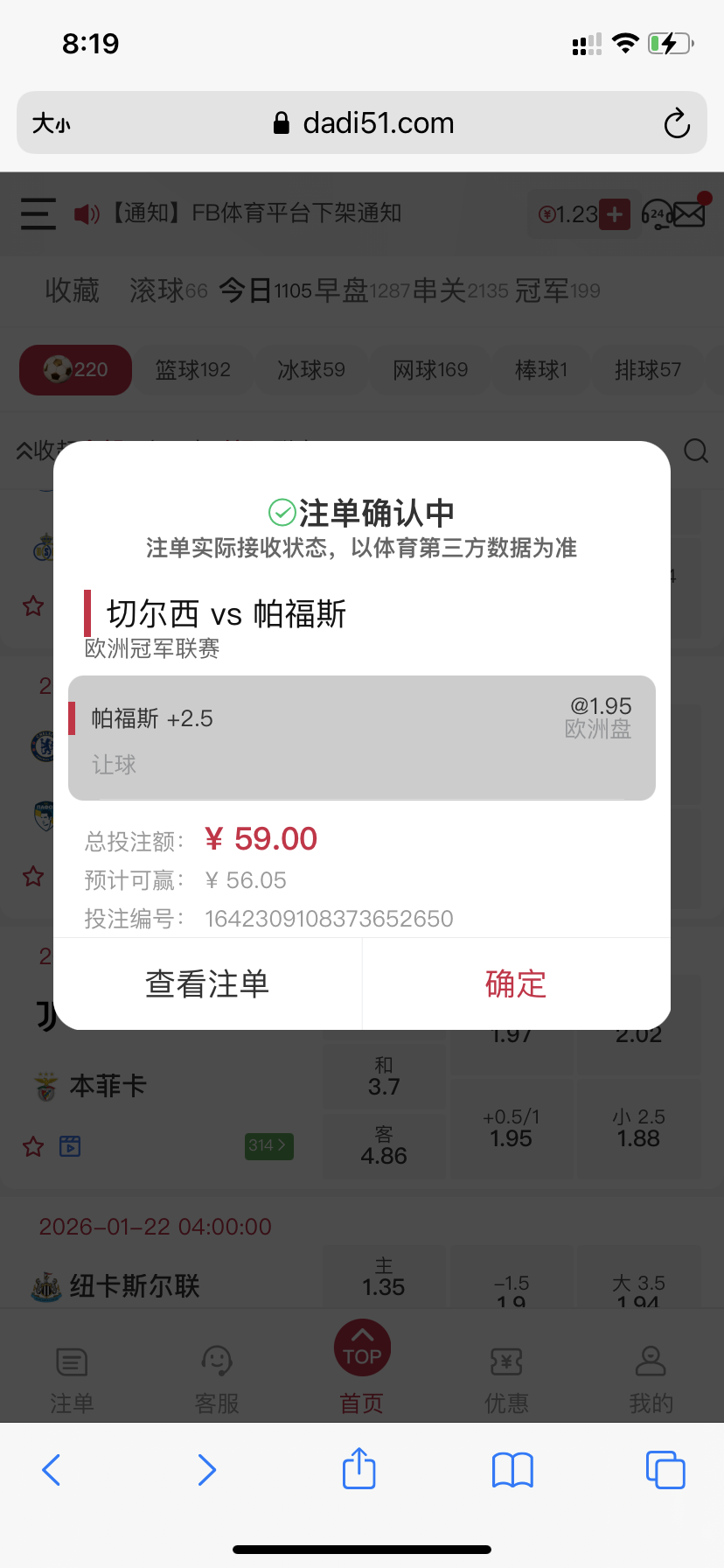Confirm the dialog with 确定
Viewport: 724px width, 1568px height.
(x=516, y=983)
